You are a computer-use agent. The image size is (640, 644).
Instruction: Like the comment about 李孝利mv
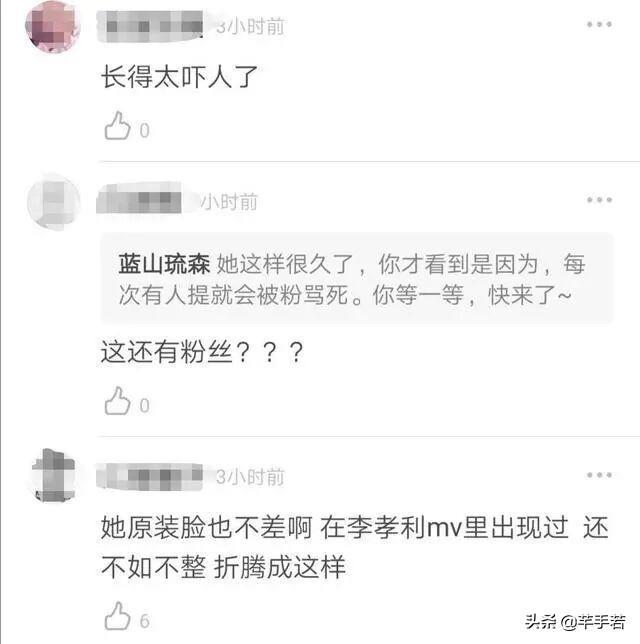tap(118, 618)
